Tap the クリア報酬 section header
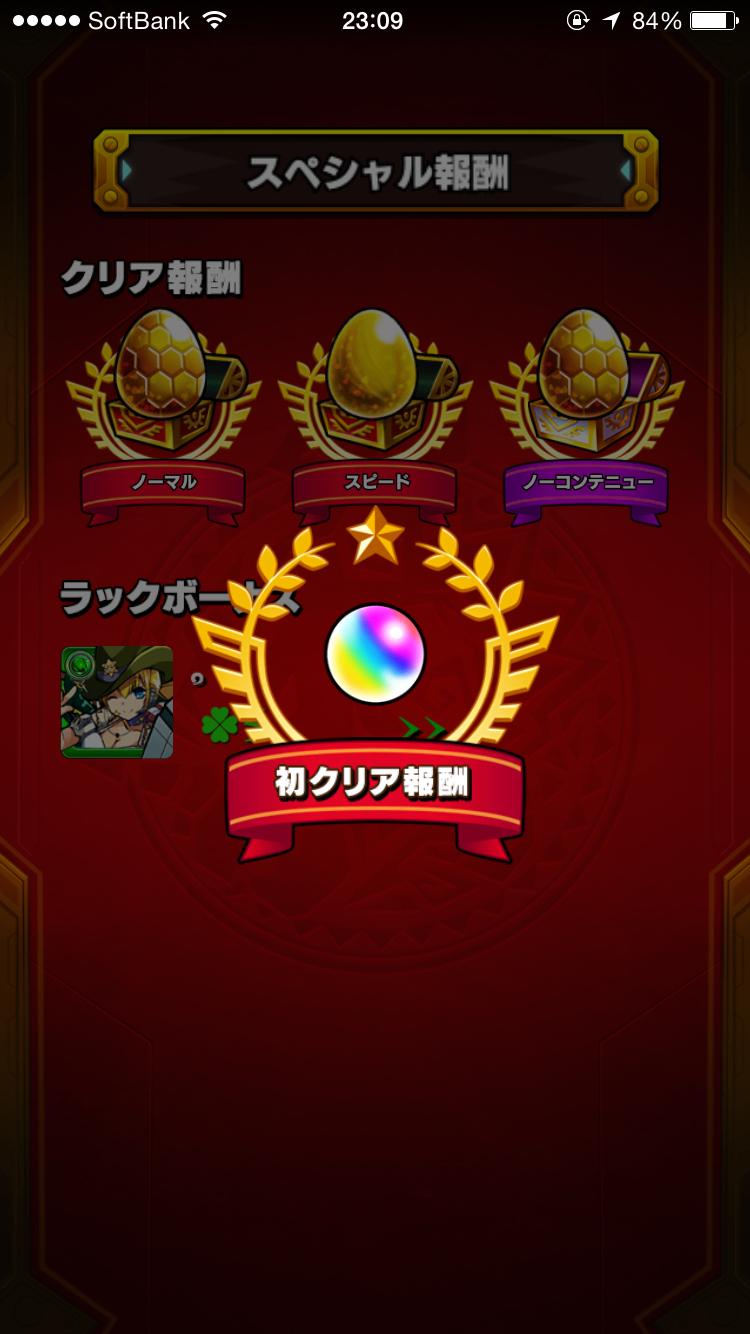Viewport: 750px width, 1334px height. [x=150, y=272]
